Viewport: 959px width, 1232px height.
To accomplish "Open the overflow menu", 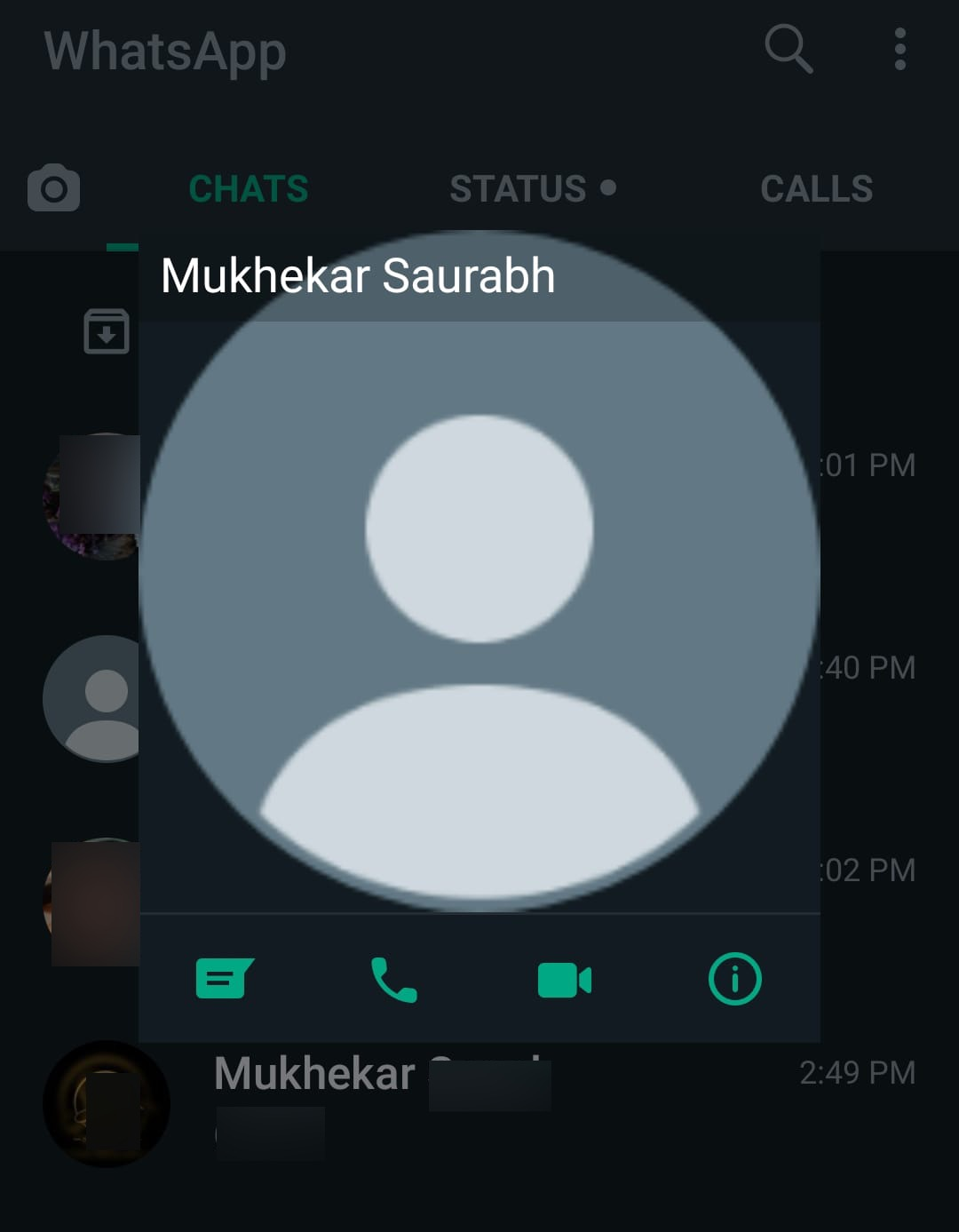I will 900,49.
